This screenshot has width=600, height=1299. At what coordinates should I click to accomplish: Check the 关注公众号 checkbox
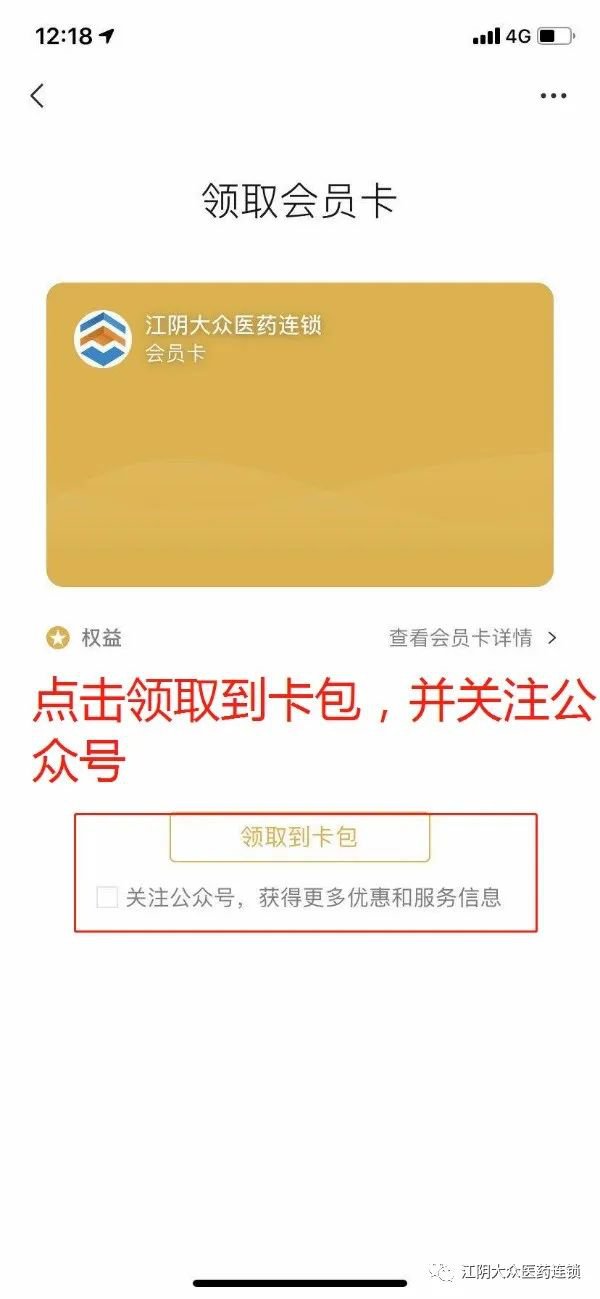(x=107, y=897)
